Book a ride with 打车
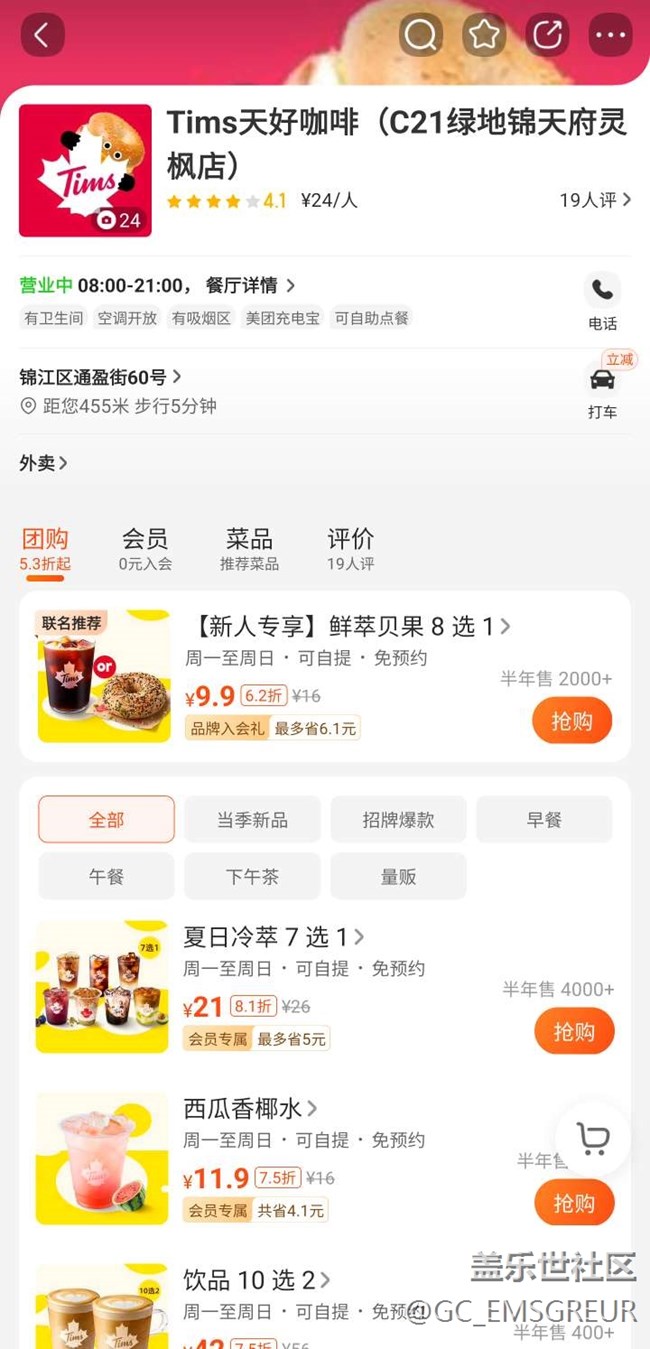650x1349 pixels. tap(602, 391)
